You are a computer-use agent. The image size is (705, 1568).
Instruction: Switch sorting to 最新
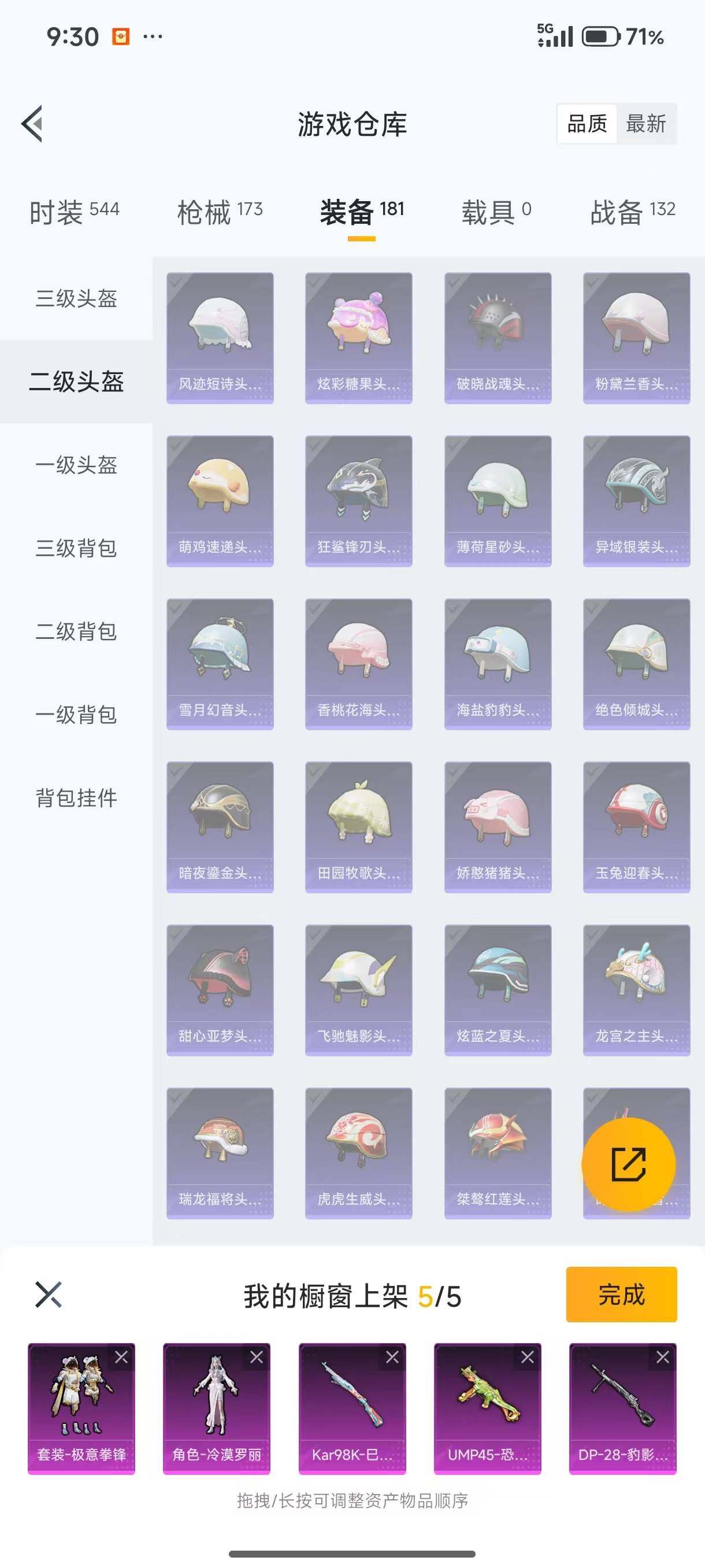click(x=647, y=124)
